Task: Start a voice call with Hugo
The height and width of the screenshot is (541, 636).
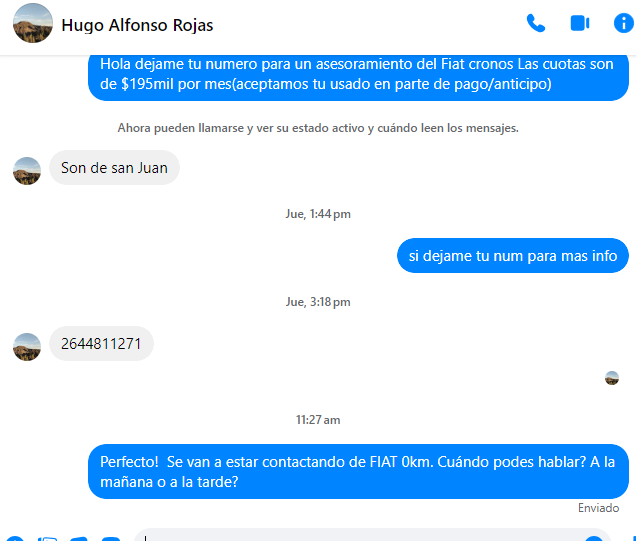Action: (x=536, y=24)
